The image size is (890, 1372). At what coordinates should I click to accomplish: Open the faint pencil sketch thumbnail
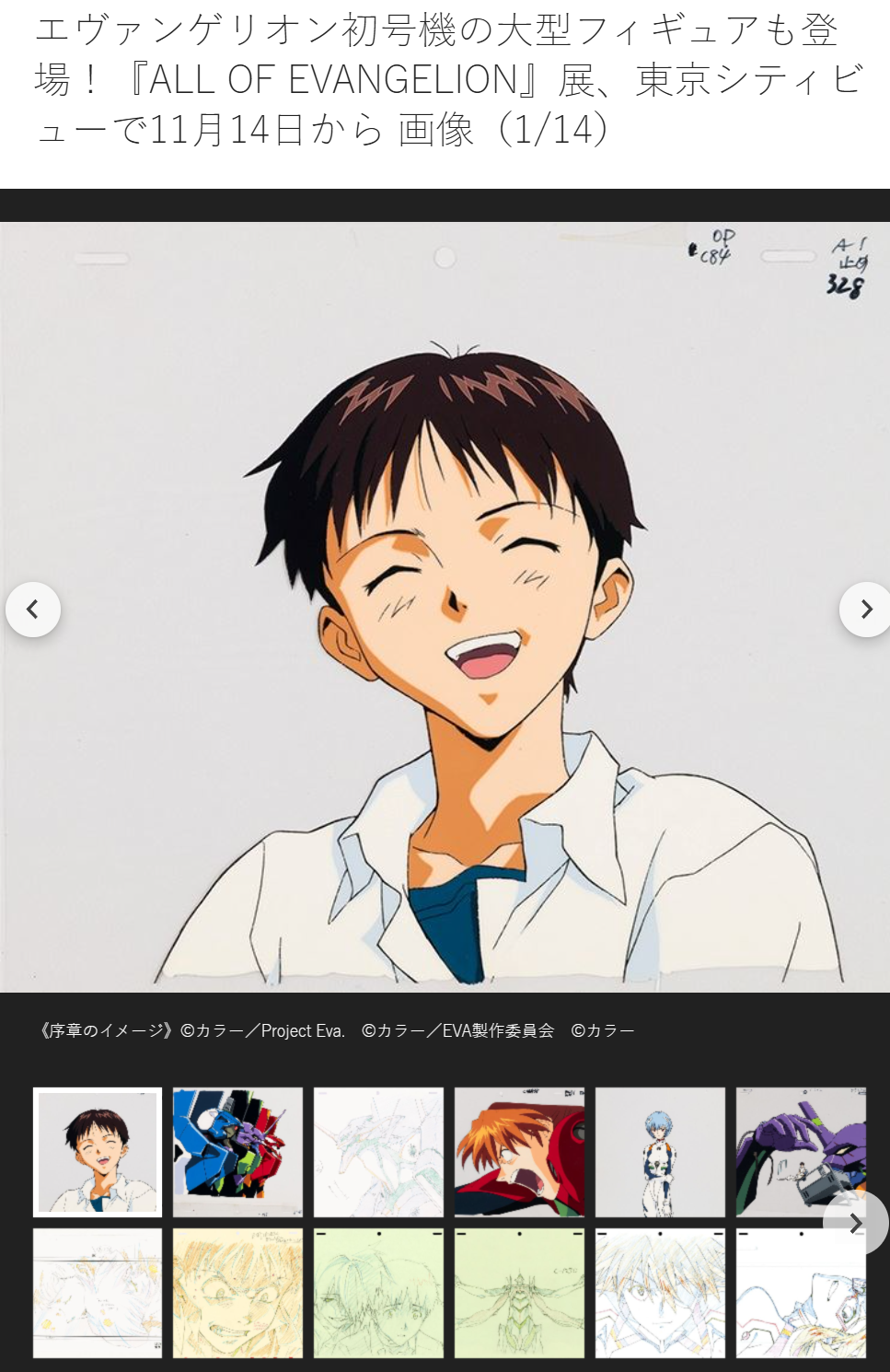point(378,1152)
